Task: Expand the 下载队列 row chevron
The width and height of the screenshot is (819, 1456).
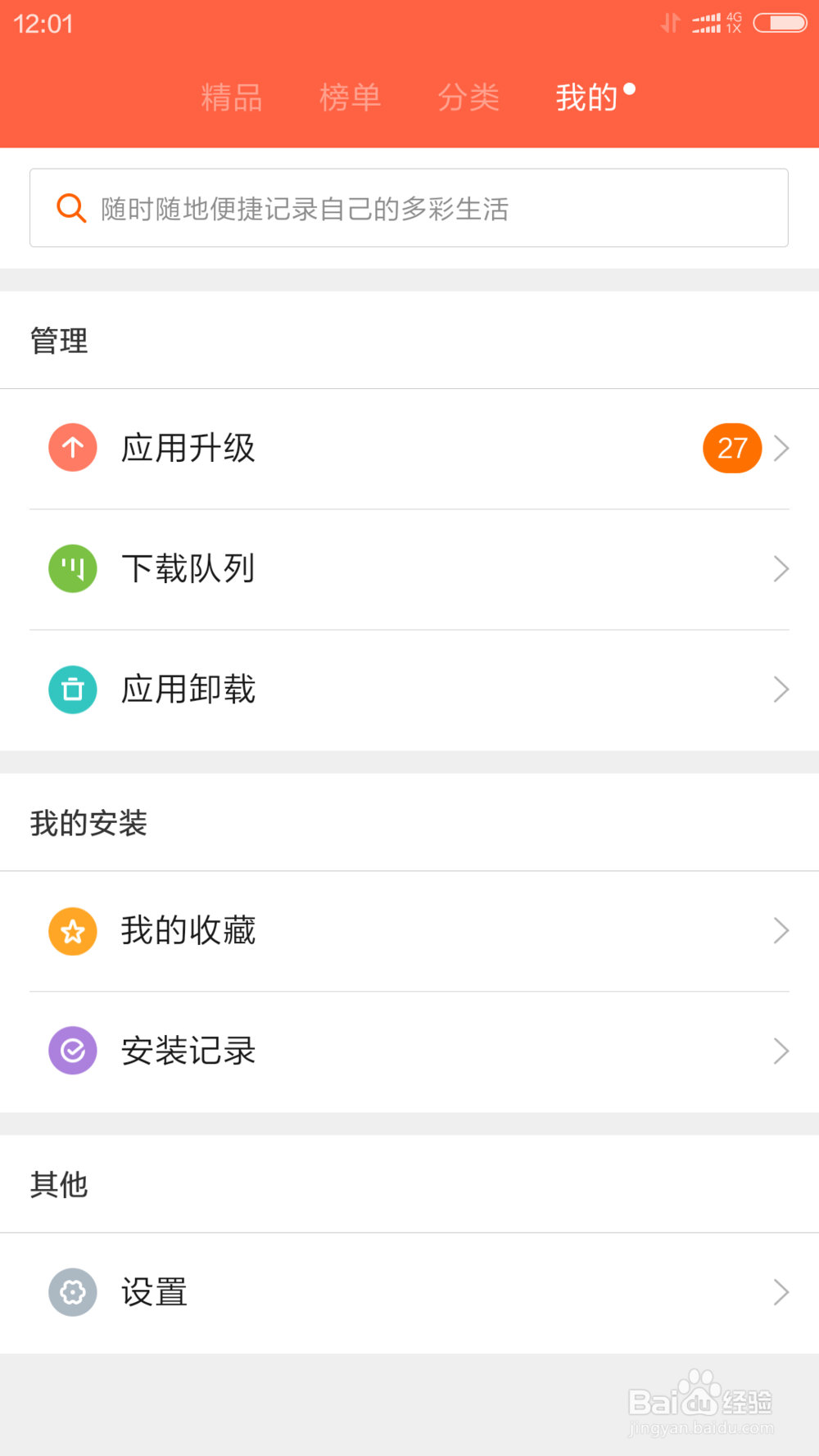Action: pyautogui.click(x=781, y=568)
